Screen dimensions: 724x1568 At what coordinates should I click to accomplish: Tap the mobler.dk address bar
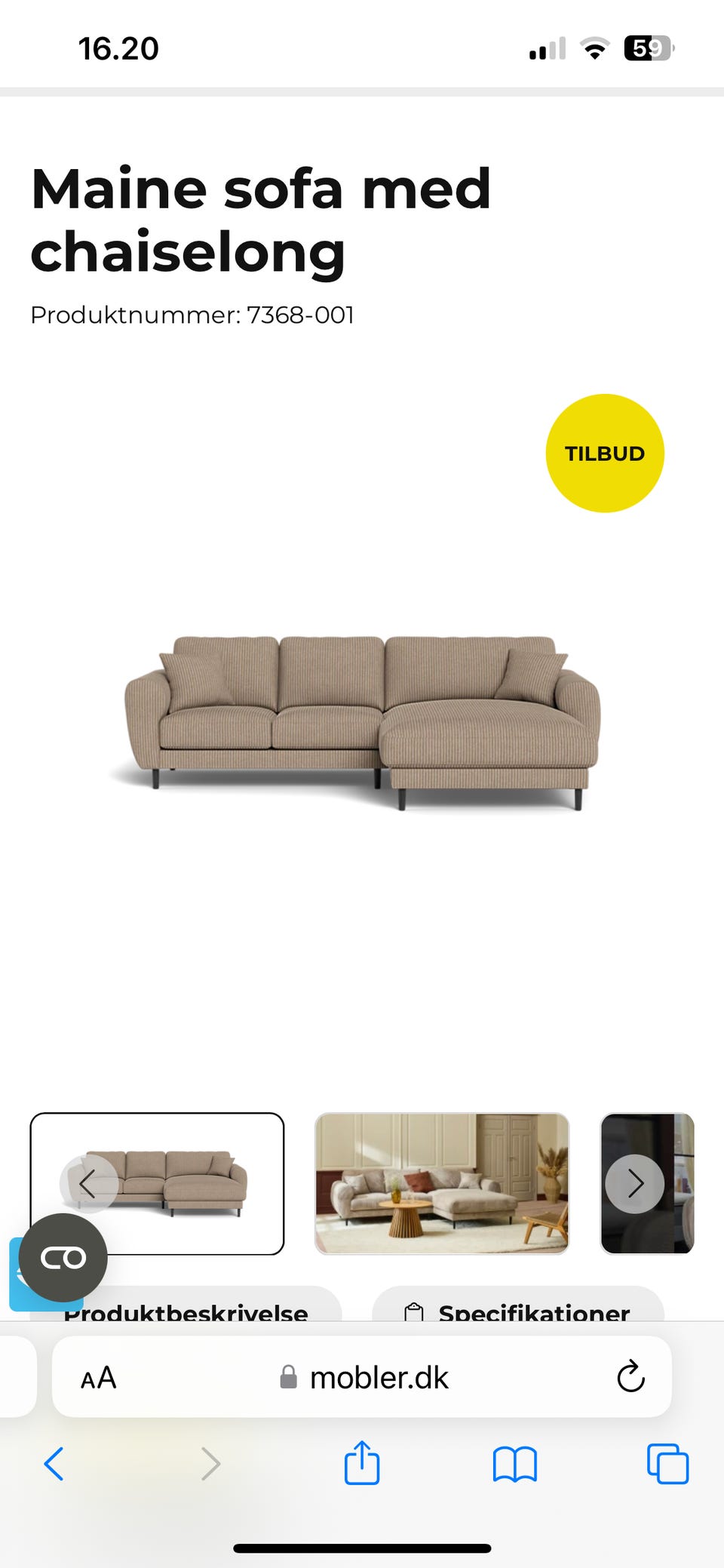(x=379, y=1376)
